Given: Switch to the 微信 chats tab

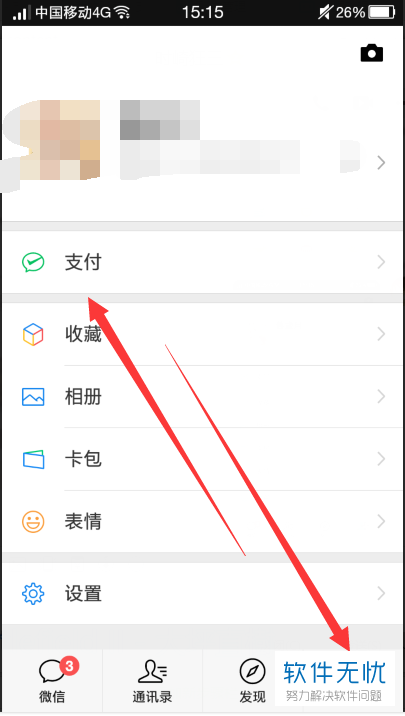Looking at the screenshot, I should point(53,680).
